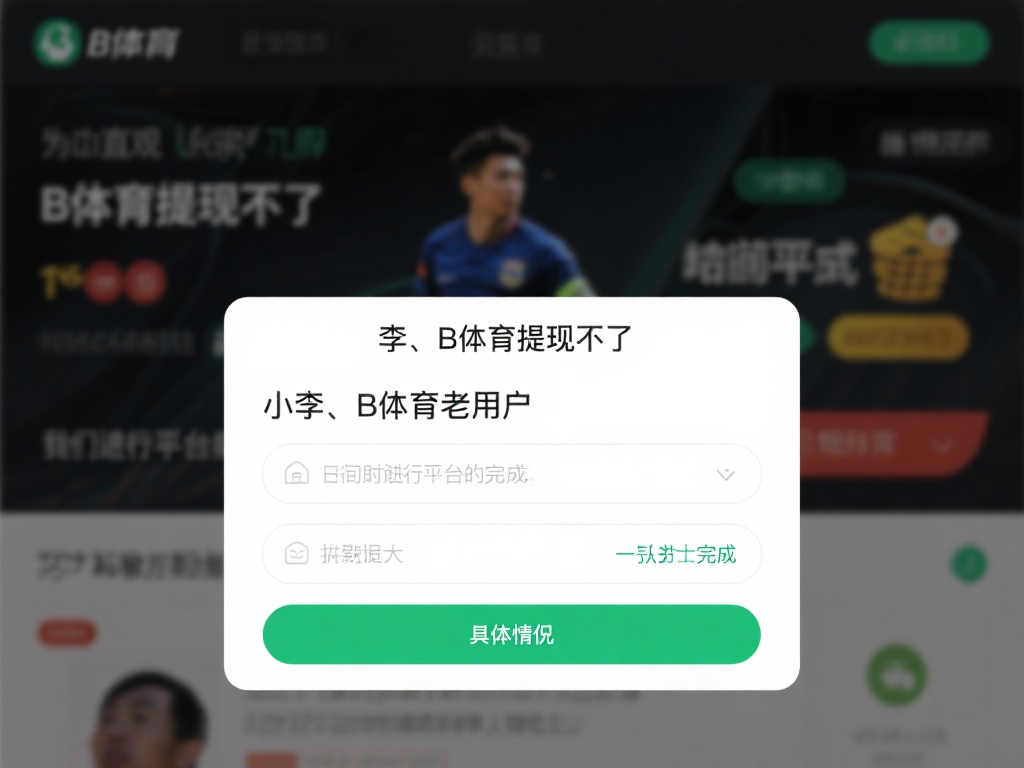
Task: Expand the first dropdown field in the dialog
Action: pyautogui.click(x=726, y=474)
